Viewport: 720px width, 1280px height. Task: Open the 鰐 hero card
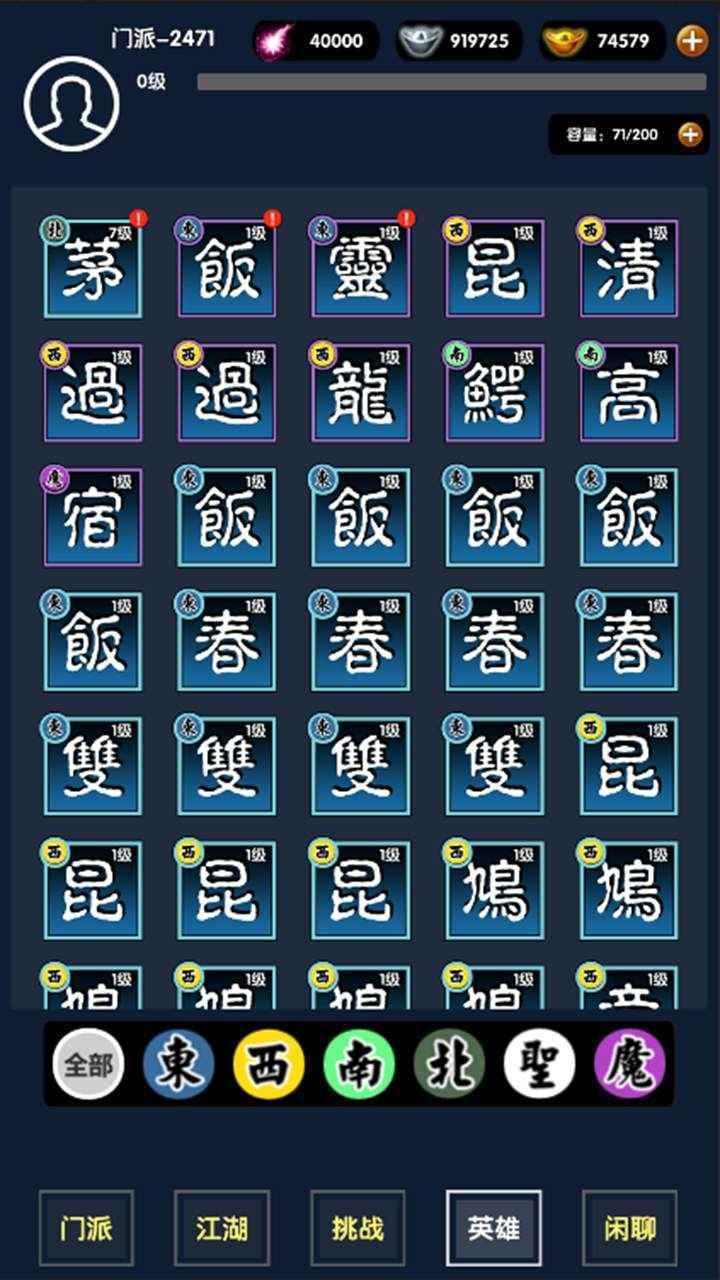point(494,393)
